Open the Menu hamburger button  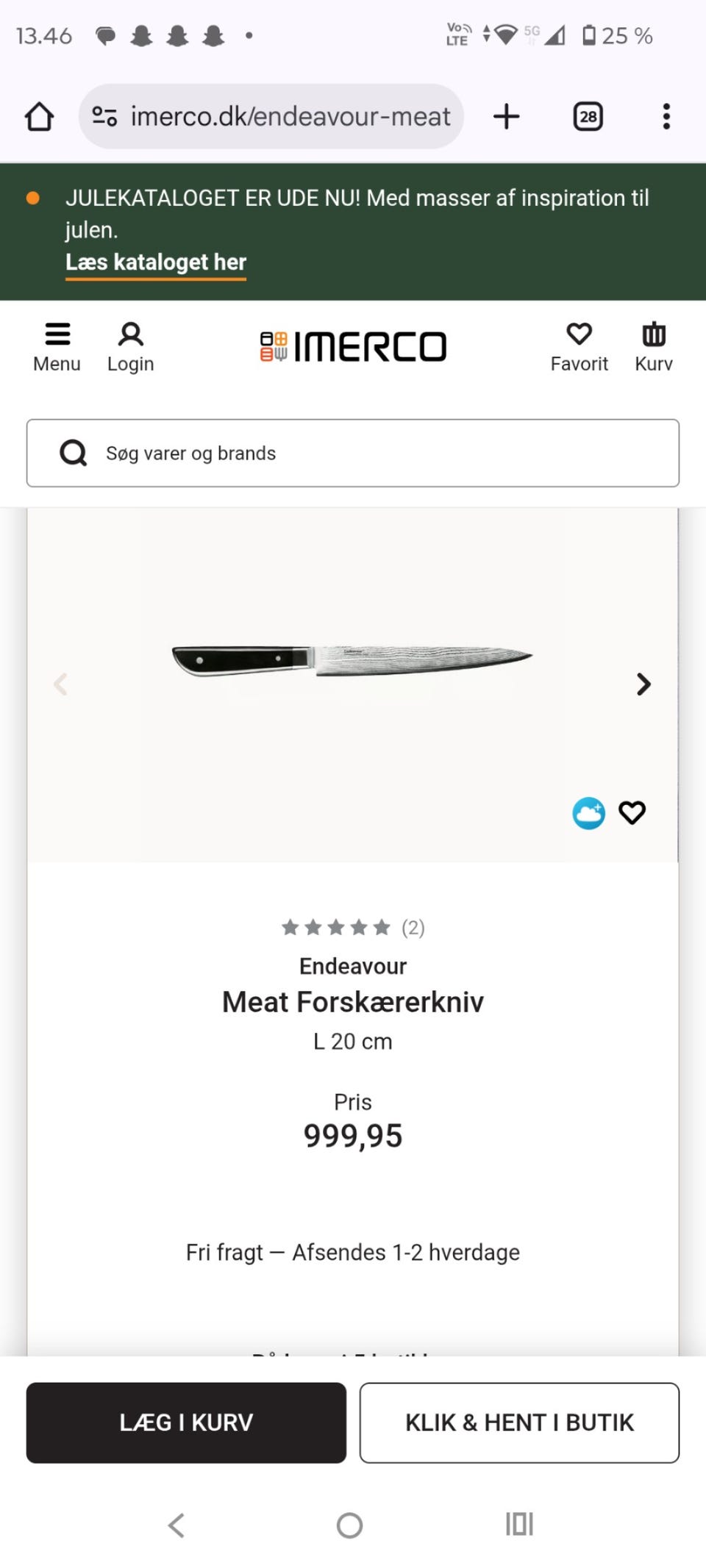point(57,347)
